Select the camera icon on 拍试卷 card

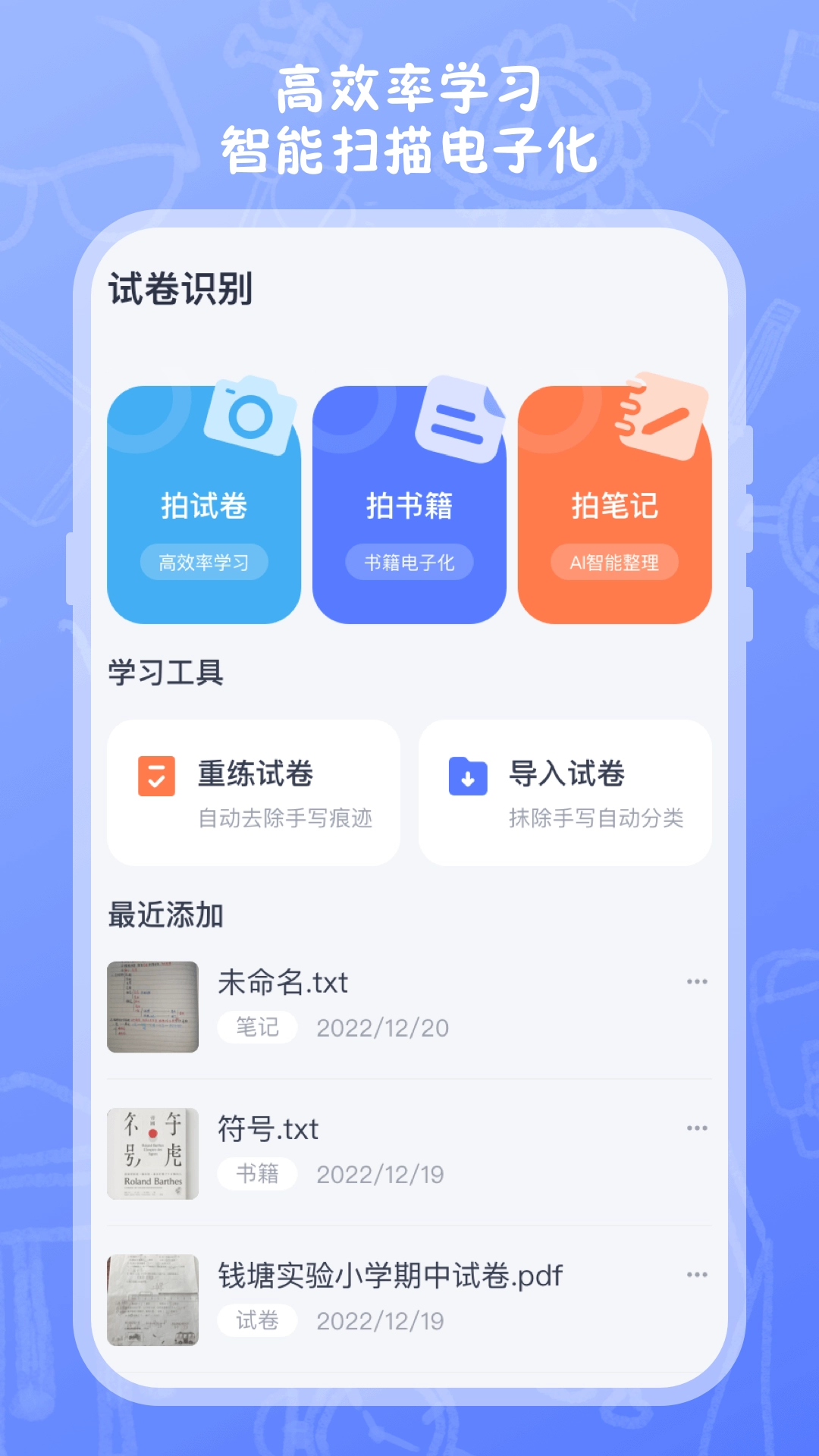click(x=250, y=416)
